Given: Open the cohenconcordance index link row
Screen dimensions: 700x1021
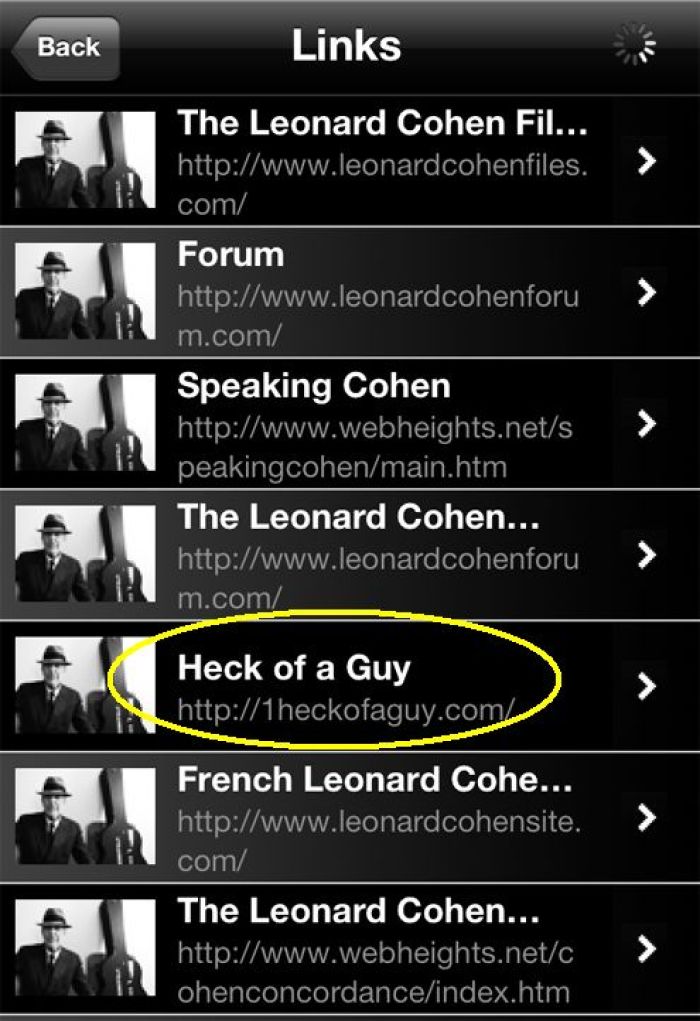Looking at the screenshot, I should (380, 948).
